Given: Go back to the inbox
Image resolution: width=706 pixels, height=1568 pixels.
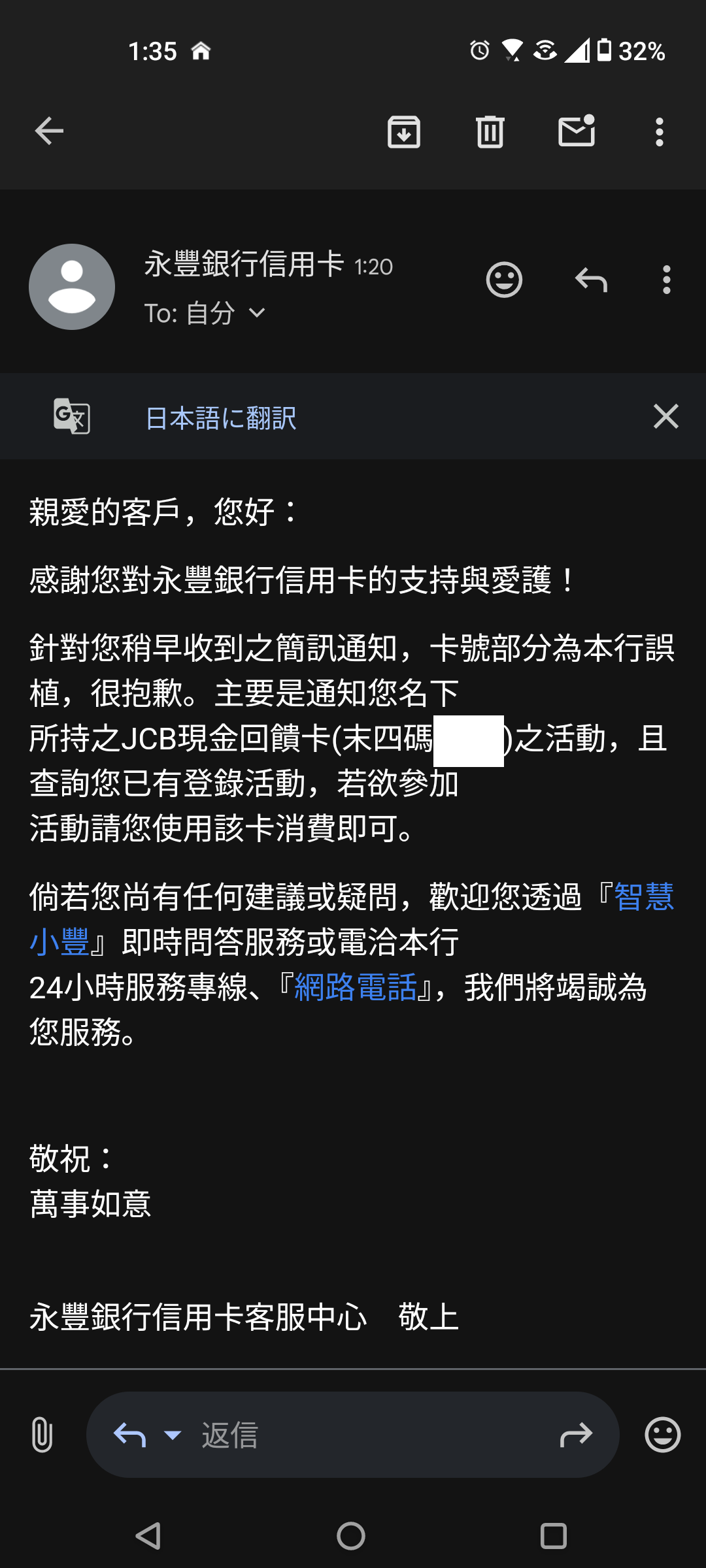Looking at the screenshot, I should point(49,131).
